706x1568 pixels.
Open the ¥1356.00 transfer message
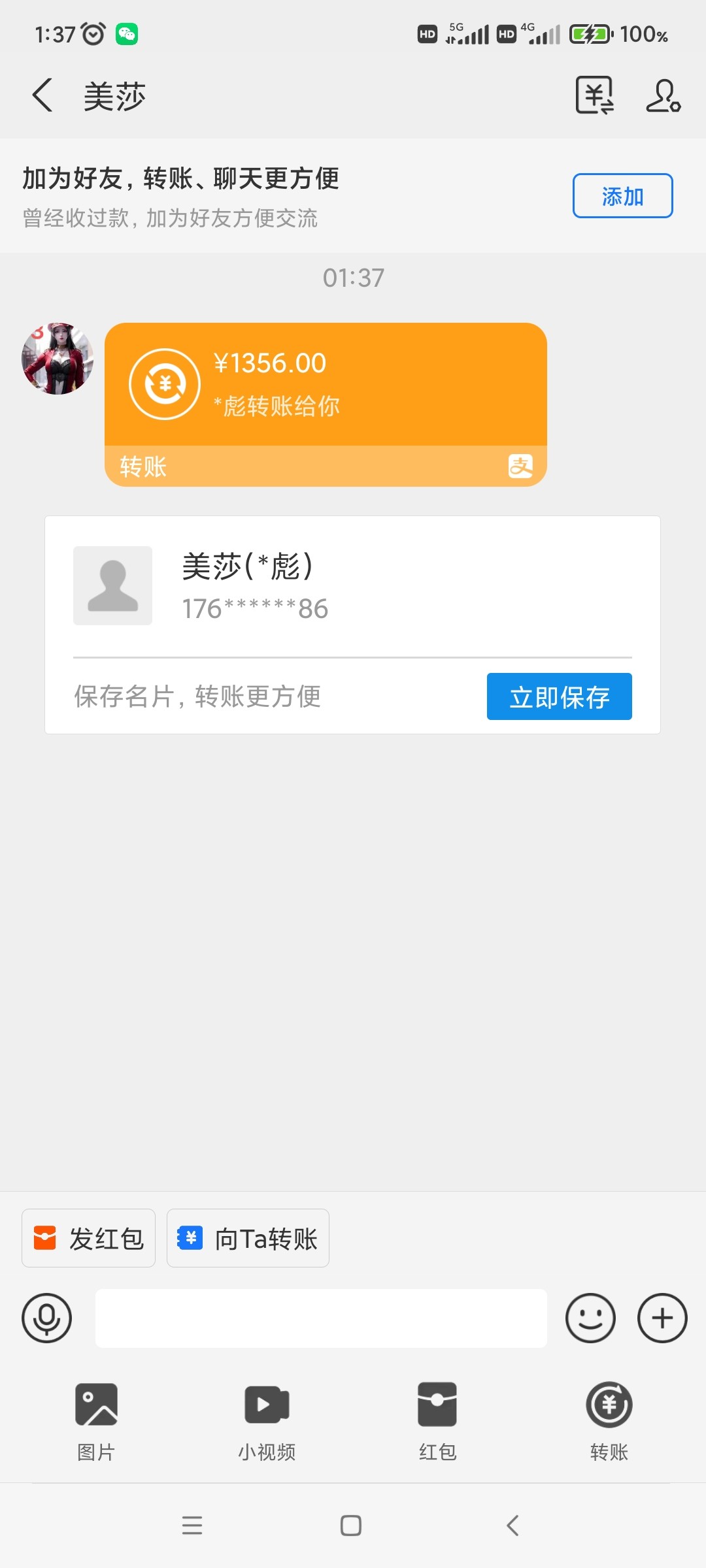coord(326,404)
